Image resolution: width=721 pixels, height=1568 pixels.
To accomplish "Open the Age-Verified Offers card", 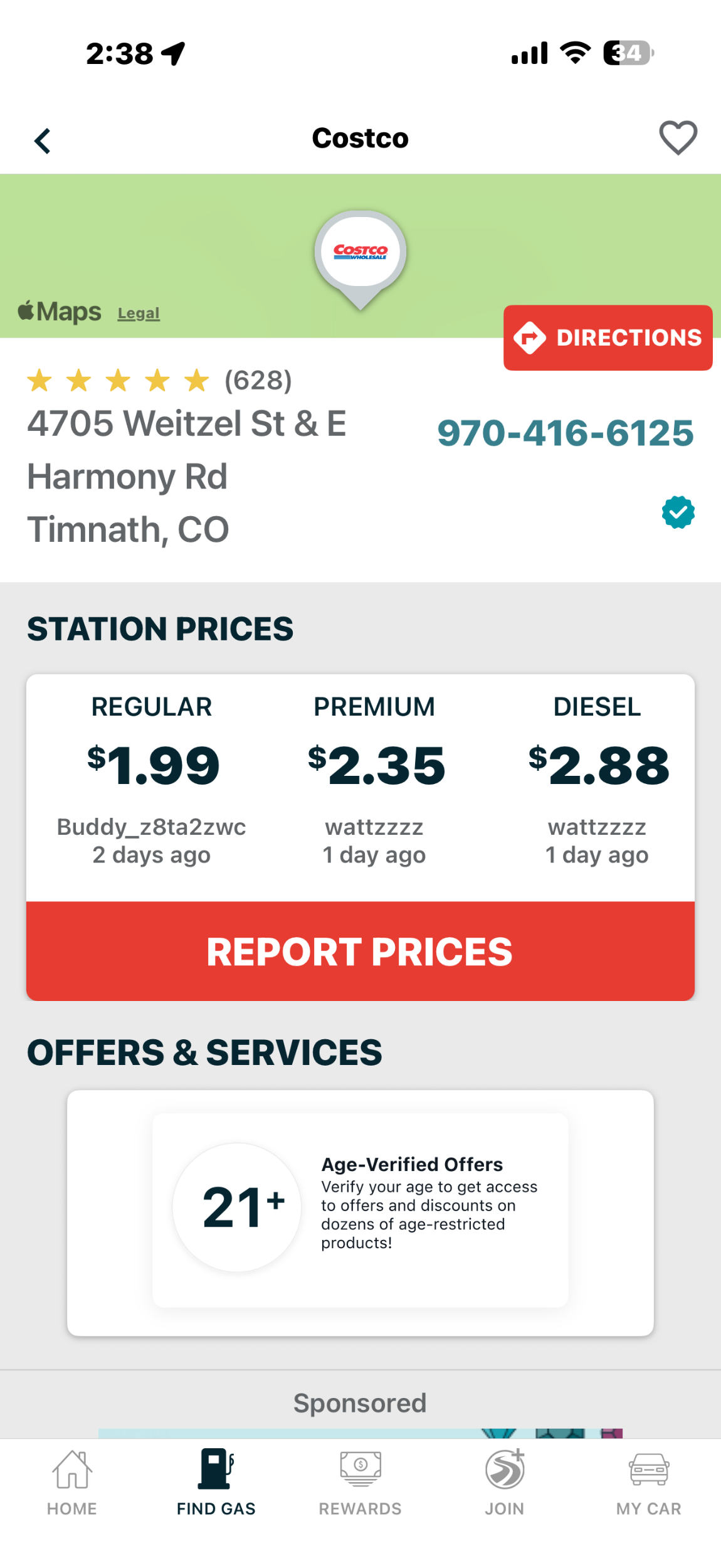I will (x=360, y=1209).
